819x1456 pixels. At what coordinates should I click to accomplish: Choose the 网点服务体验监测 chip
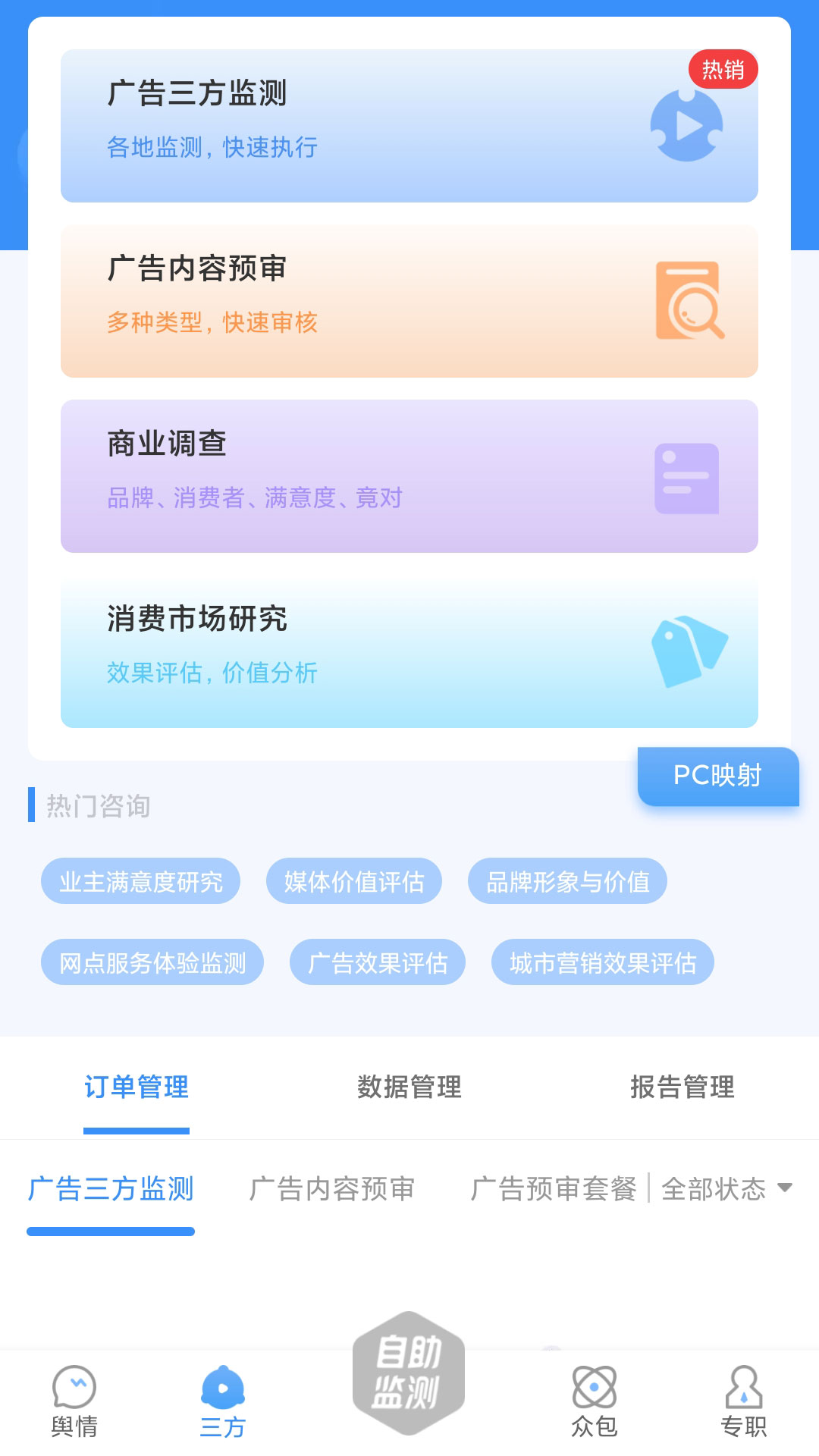click(x=152, y=962)
